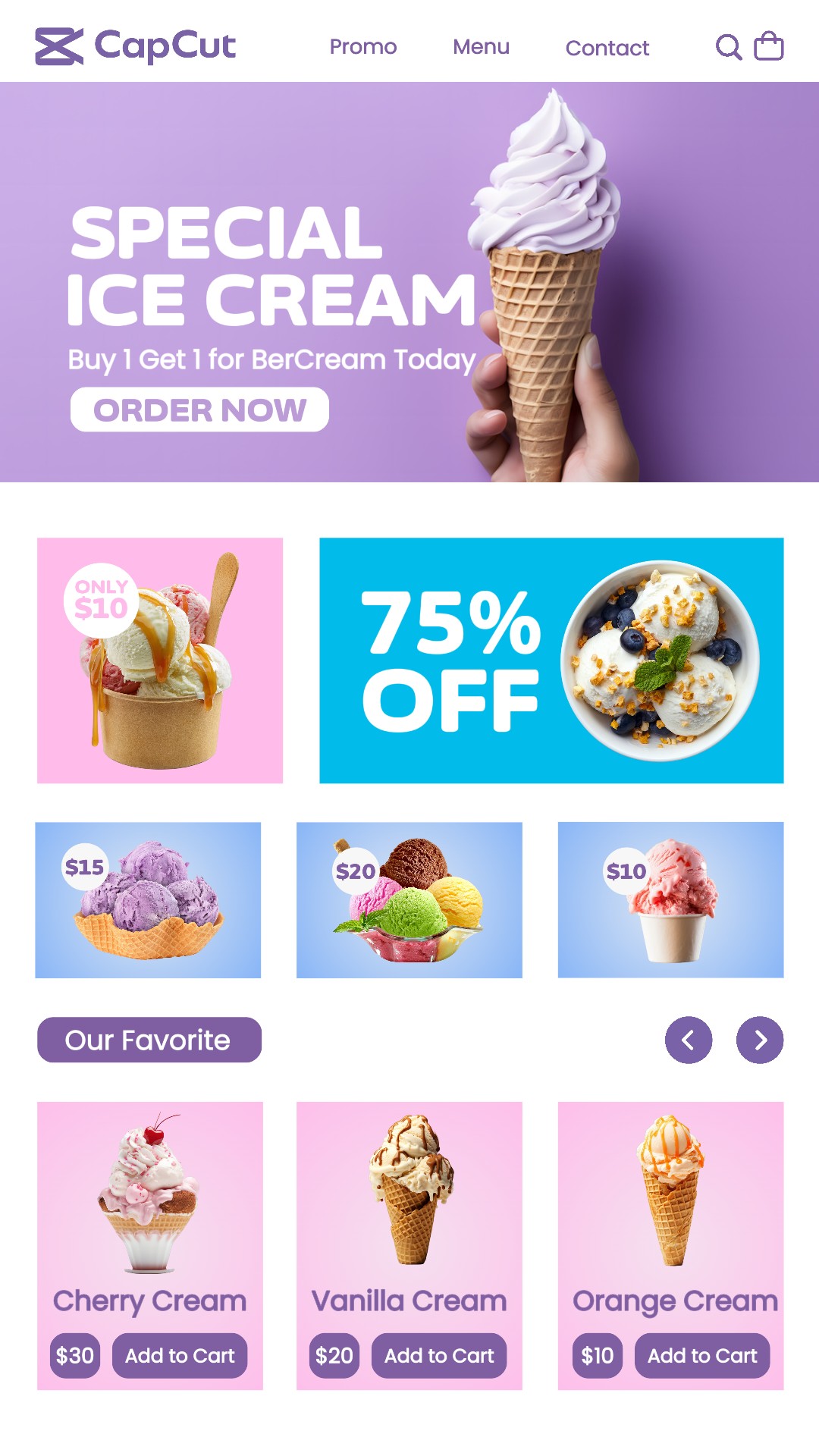View the $20 mixed scoops tile
Image resolution: width=819 pixels, height=1456 pixels.
point(409,900)
